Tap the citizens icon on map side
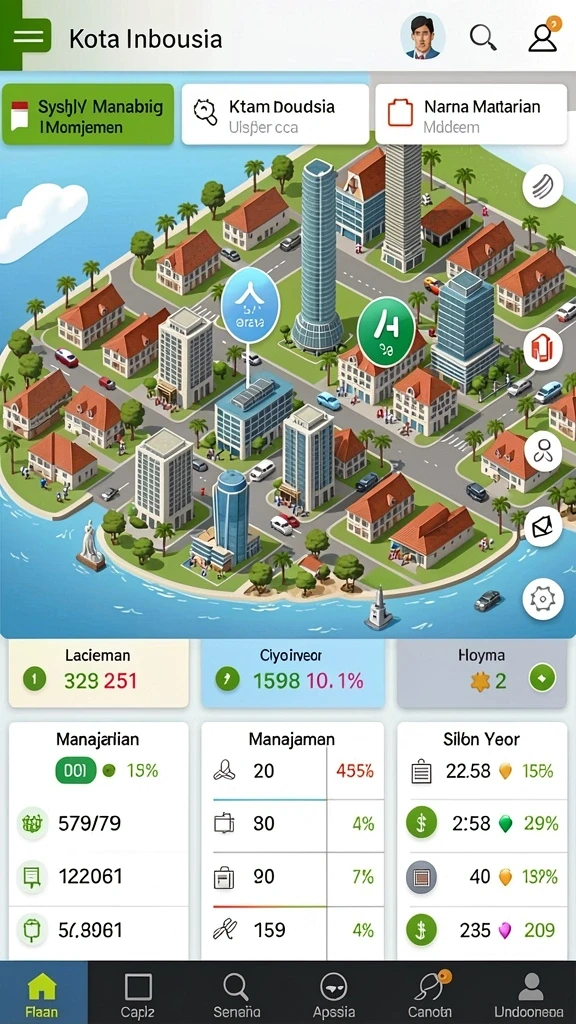The height and width of the screenshot is (1024, 576). (x=543, y=451)
